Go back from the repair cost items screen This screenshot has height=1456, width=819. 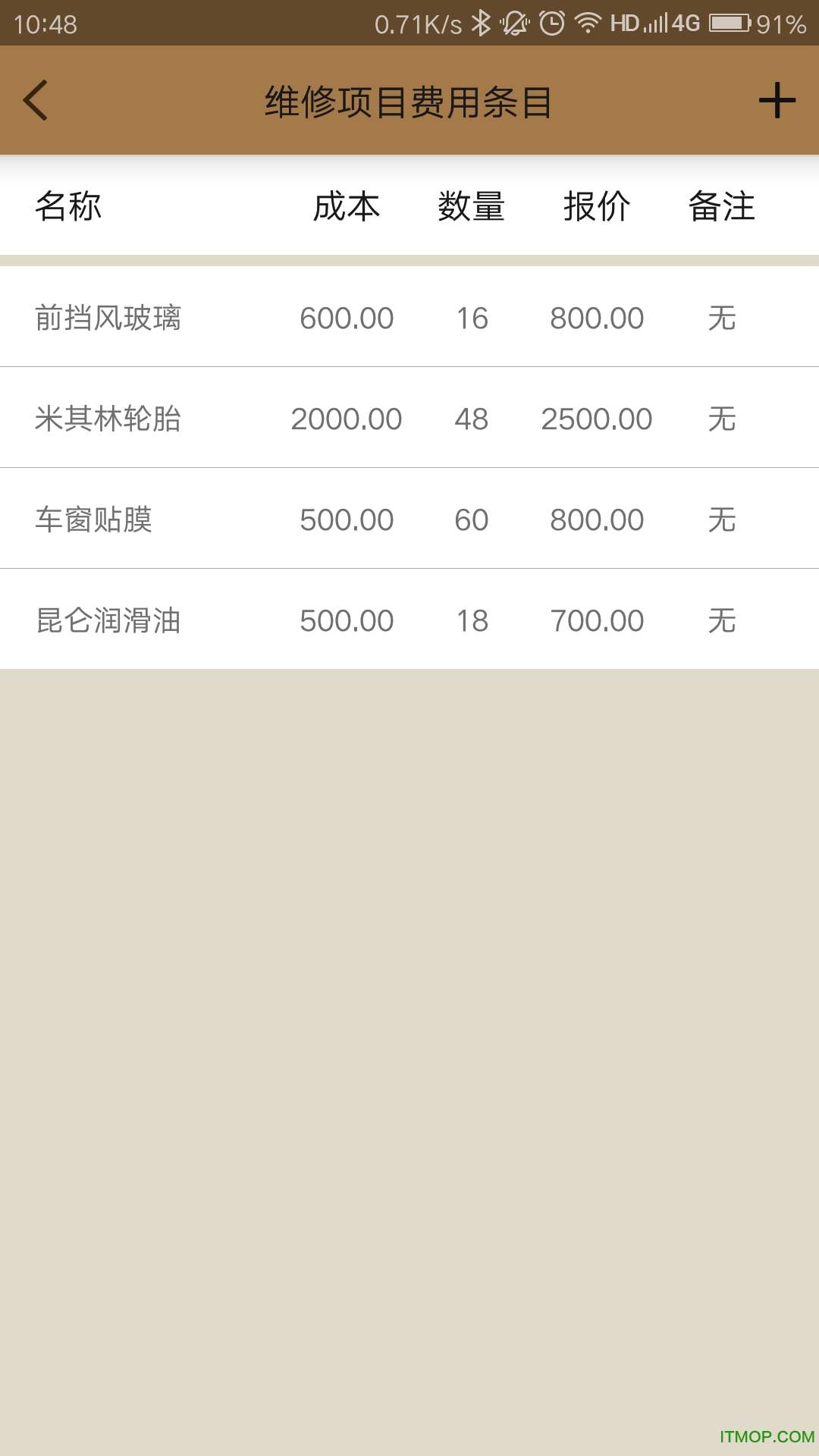coord(36,100)
